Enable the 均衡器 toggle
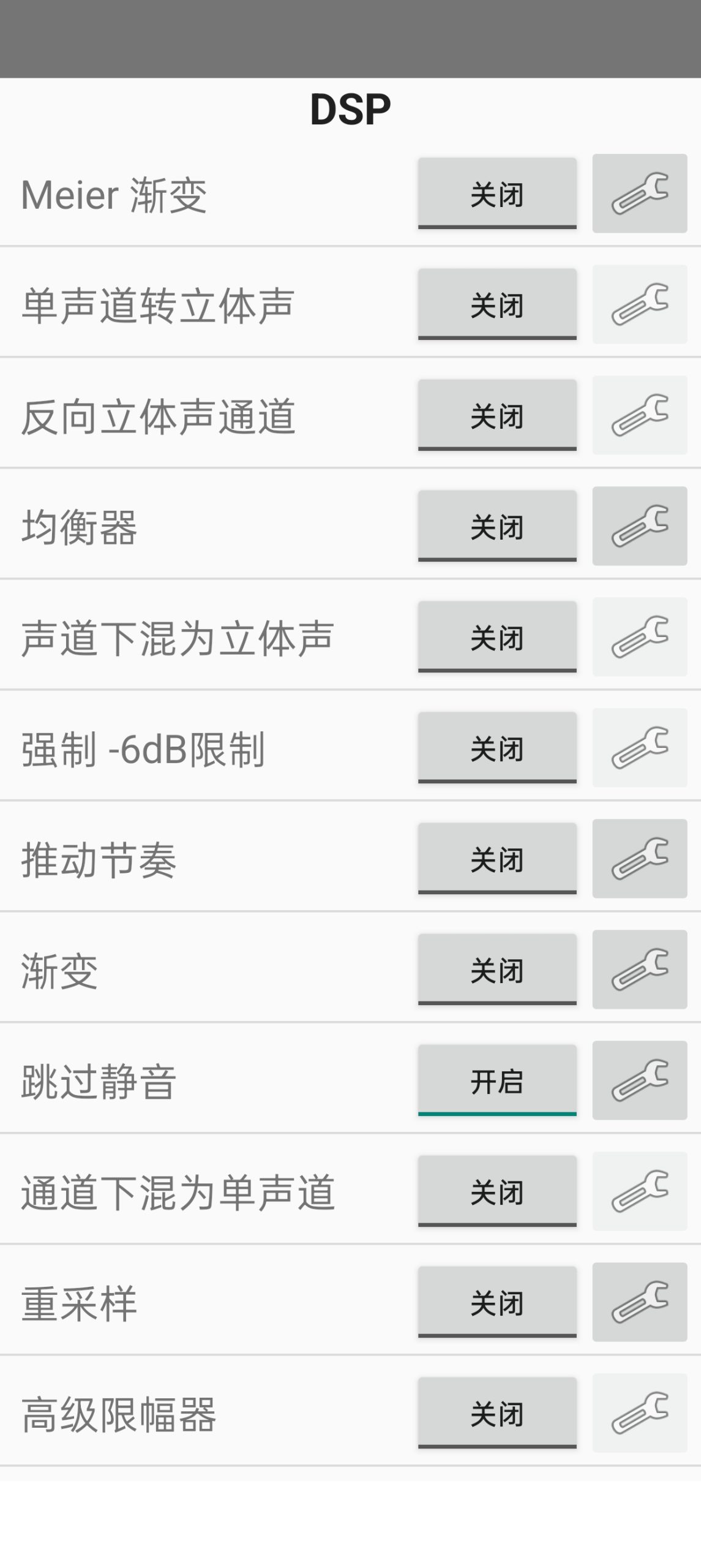This screenshot has height=1568, width=701. 497,526
